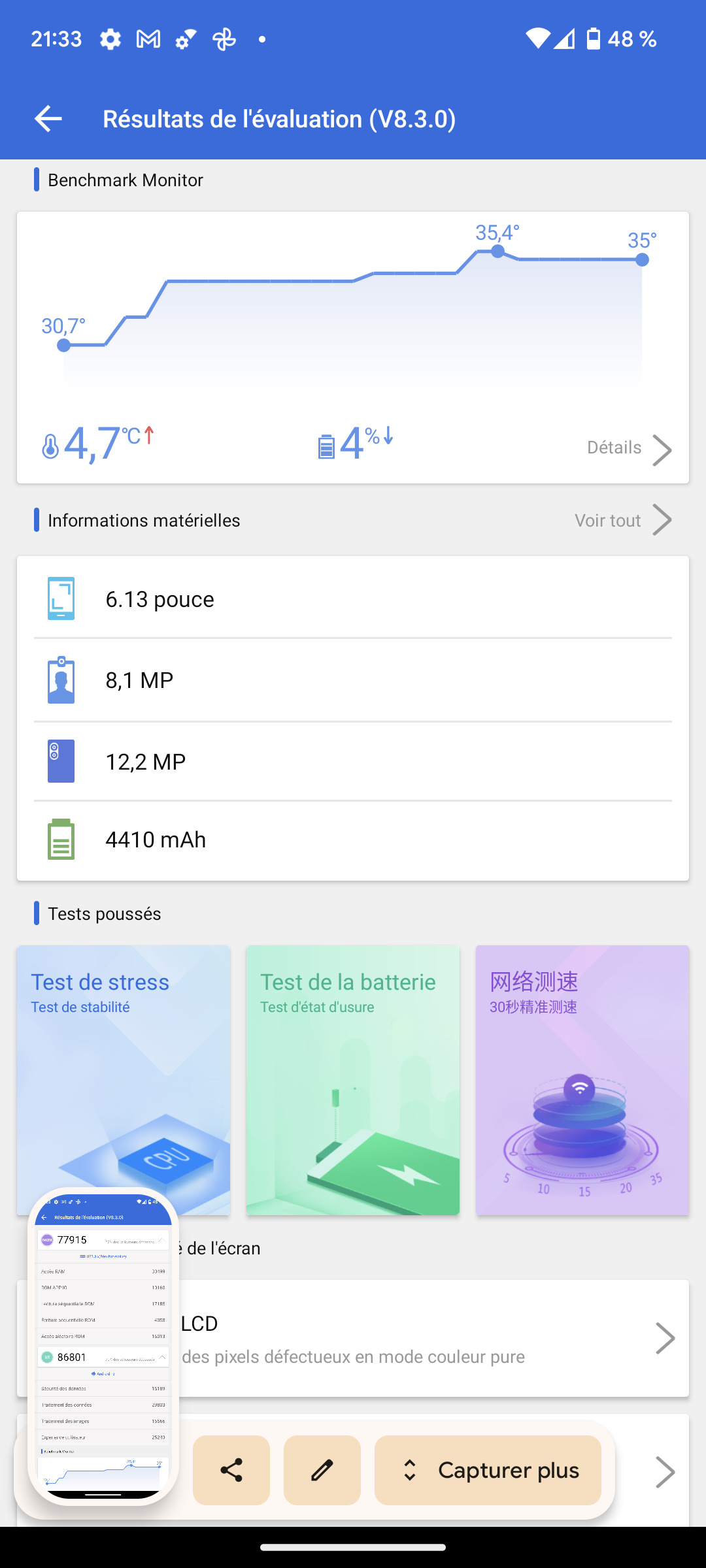706x1568 pixels.
Task: Open the screenshot preview thumbnail
Action: pyautogui.click(x=103, y=1346)
